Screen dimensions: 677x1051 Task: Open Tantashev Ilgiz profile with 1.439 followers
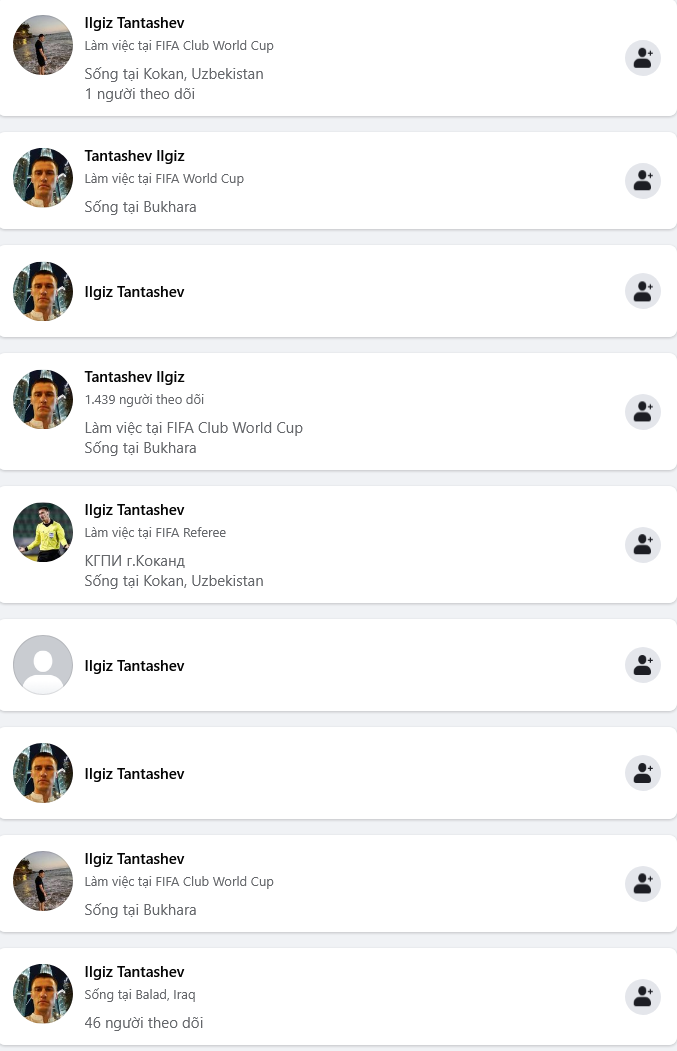pos(134,377)
